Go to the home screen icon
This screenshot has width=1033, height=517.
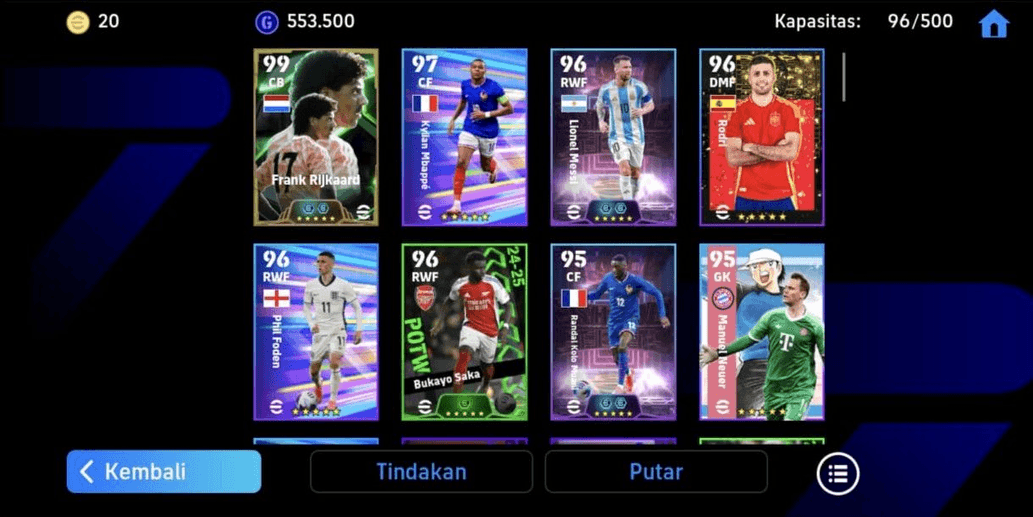pos(993,23)
